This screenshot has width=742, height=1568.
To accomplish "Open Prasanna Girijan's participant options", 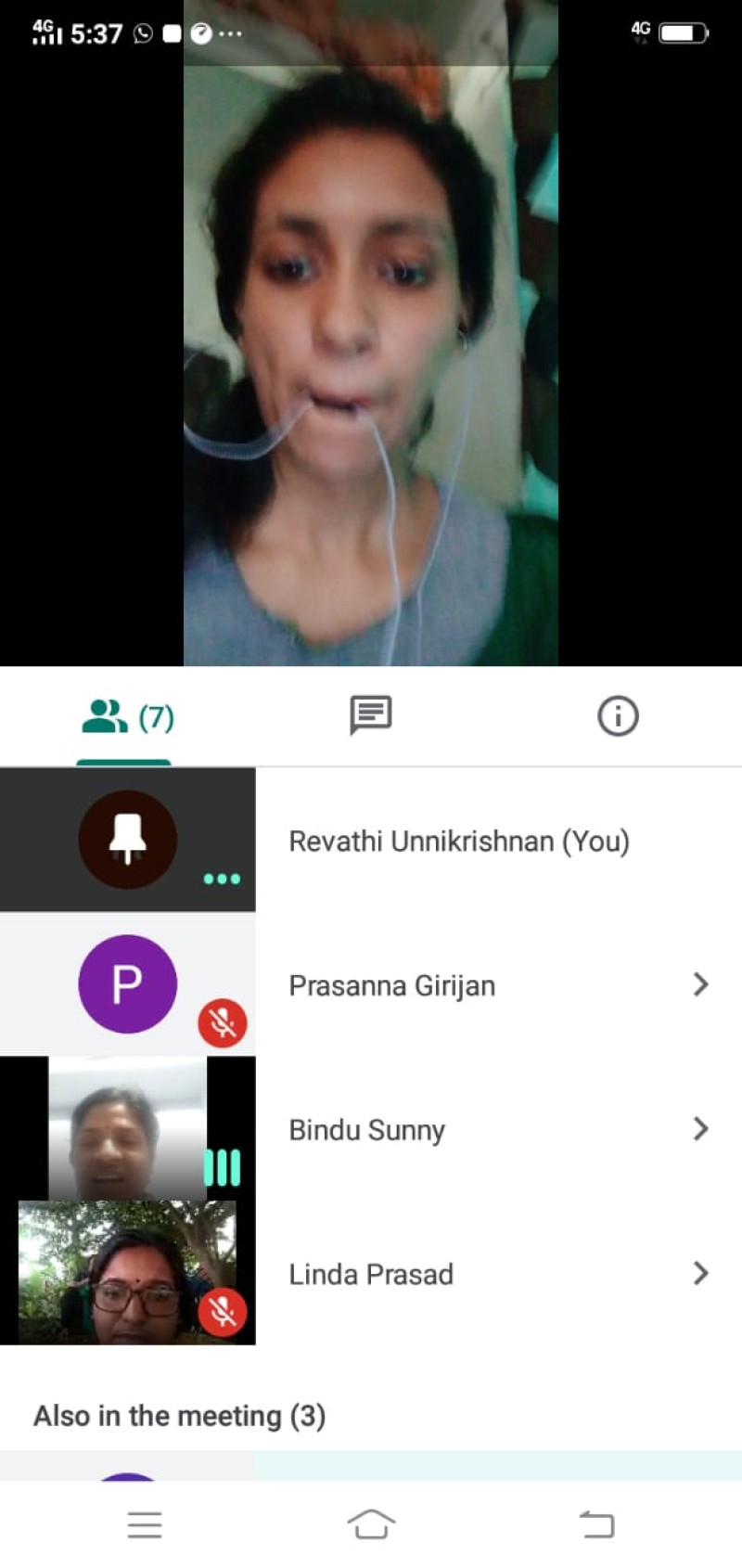I will point(700,984).
